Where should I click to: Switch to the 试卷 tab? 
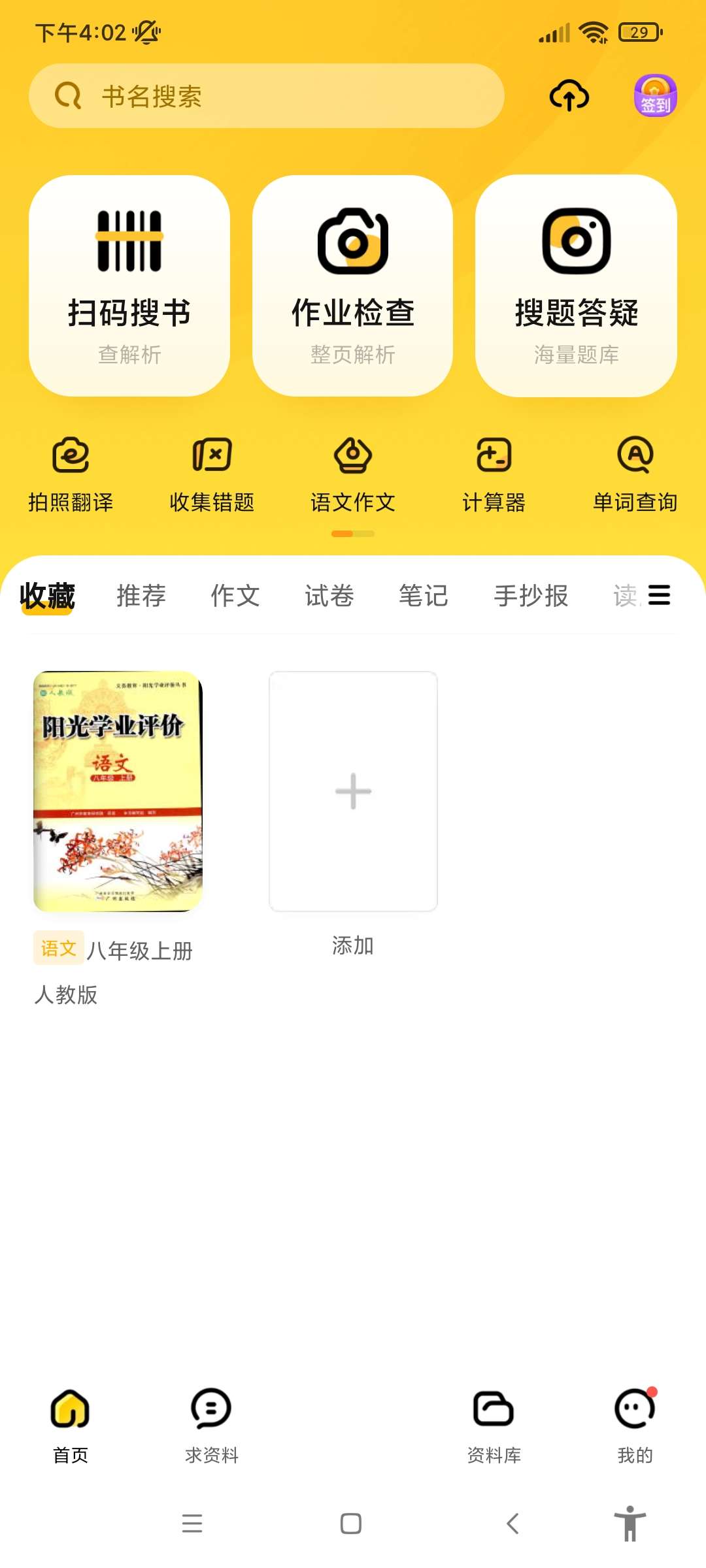[x=329, y=596]
